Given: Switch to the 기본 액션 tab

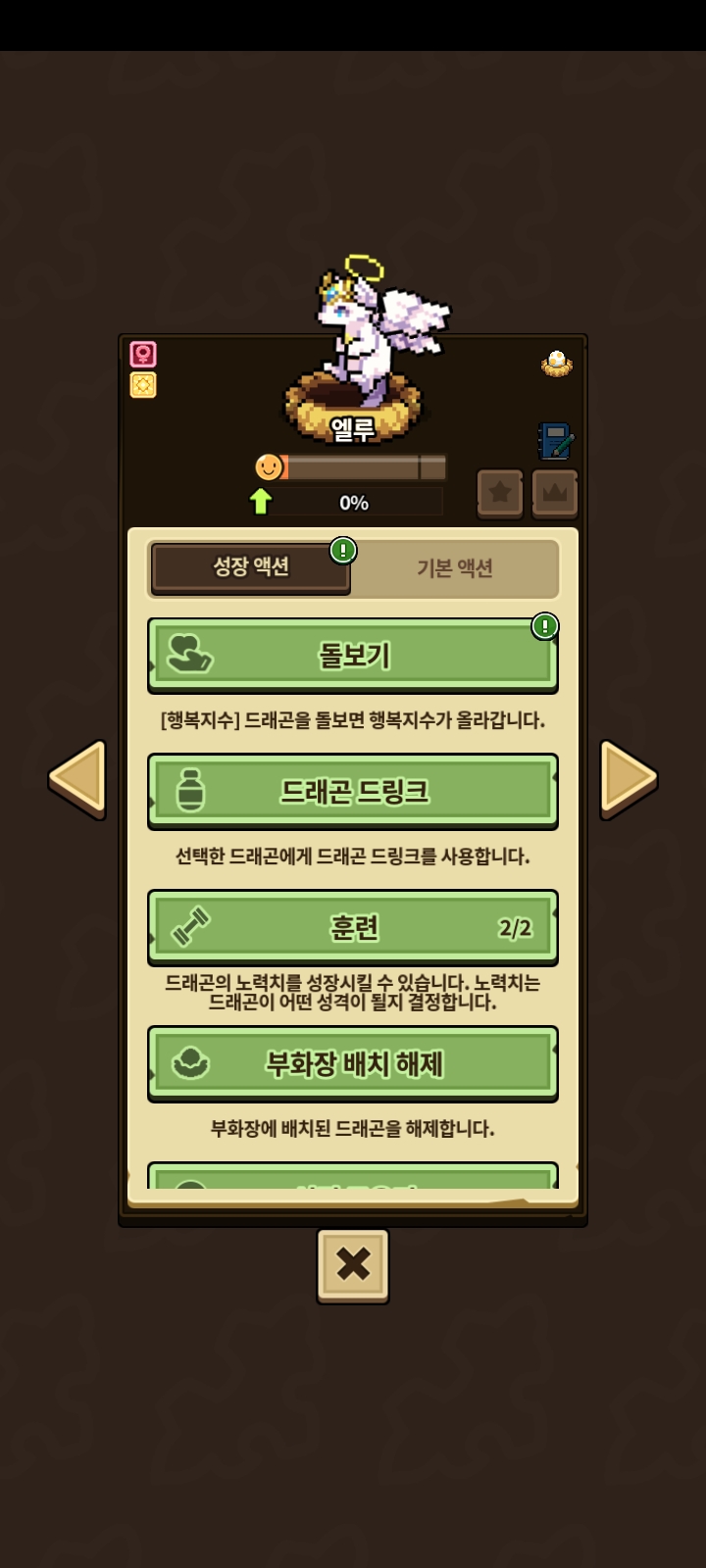Looking at the screenshot, I should tap(454, 567).
